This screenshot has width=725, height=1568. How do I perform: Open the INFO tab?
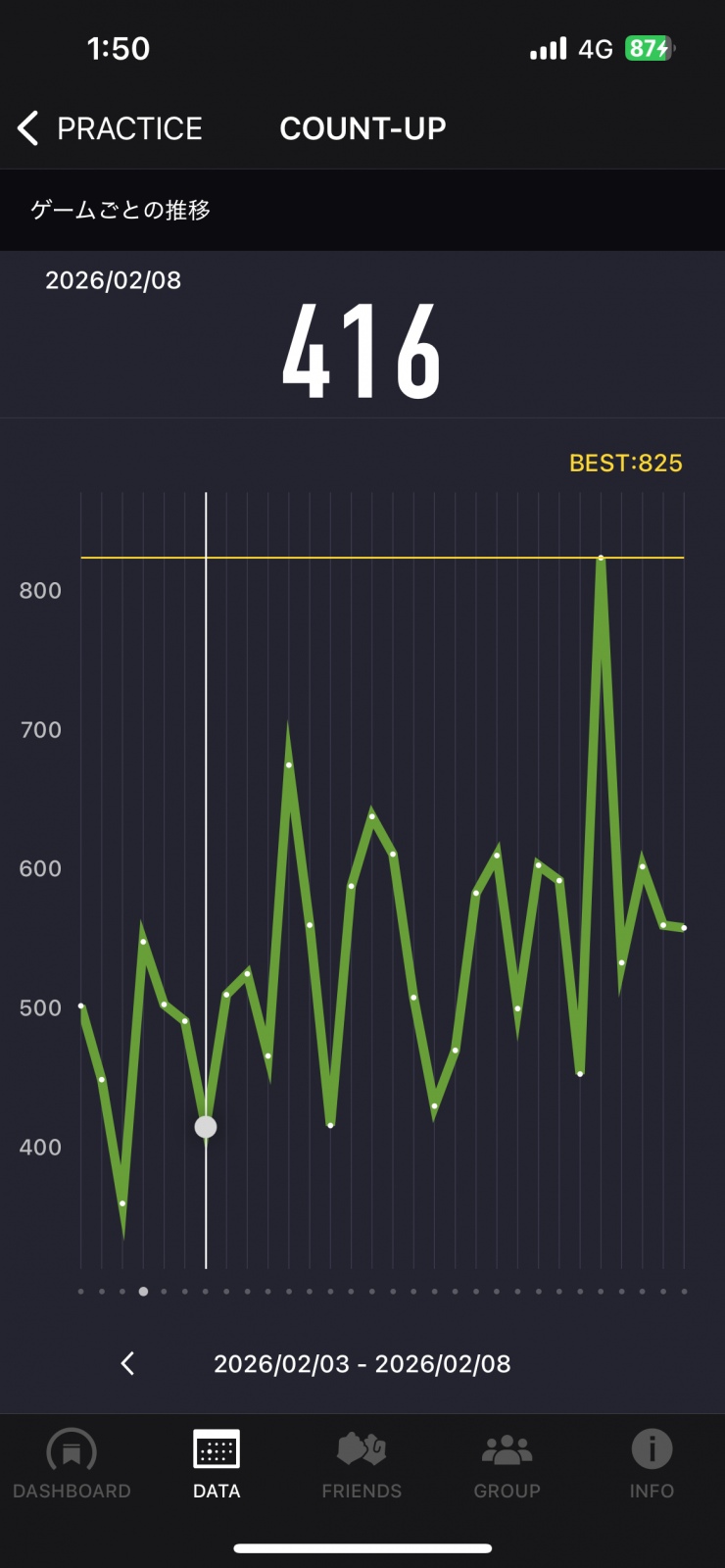click(x=652, y=1464)
